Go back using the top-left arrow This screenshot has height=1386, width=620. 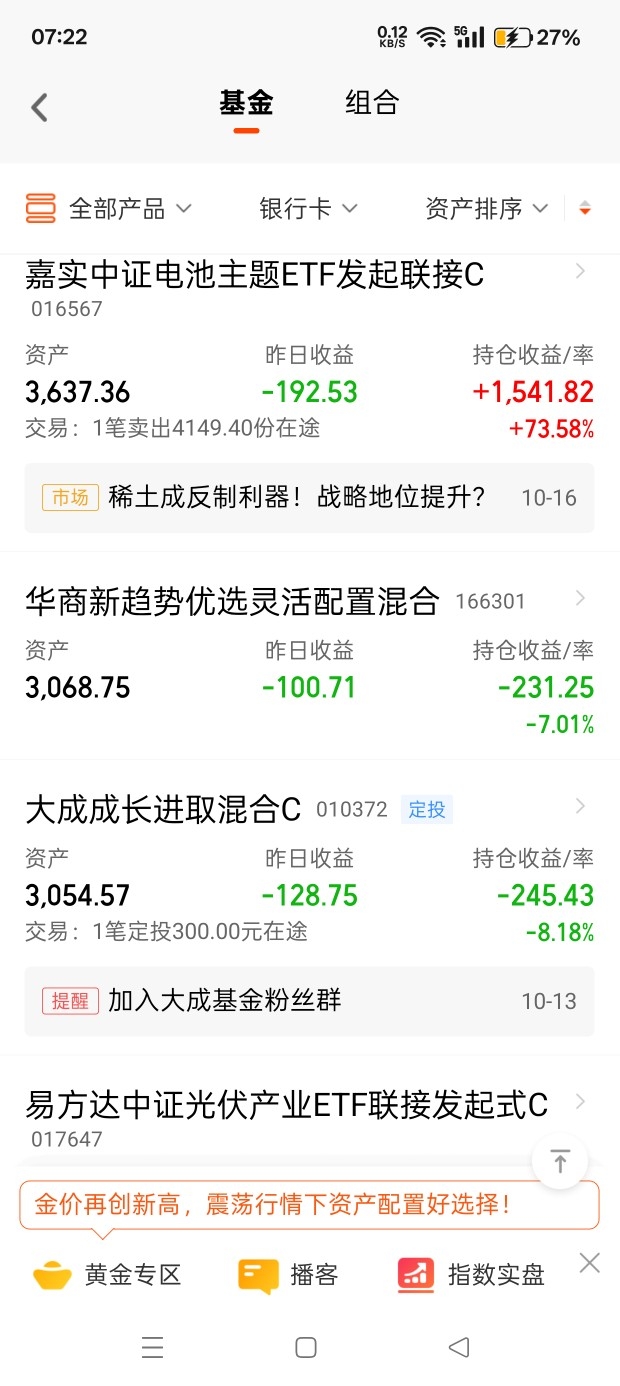pos(39,107)
